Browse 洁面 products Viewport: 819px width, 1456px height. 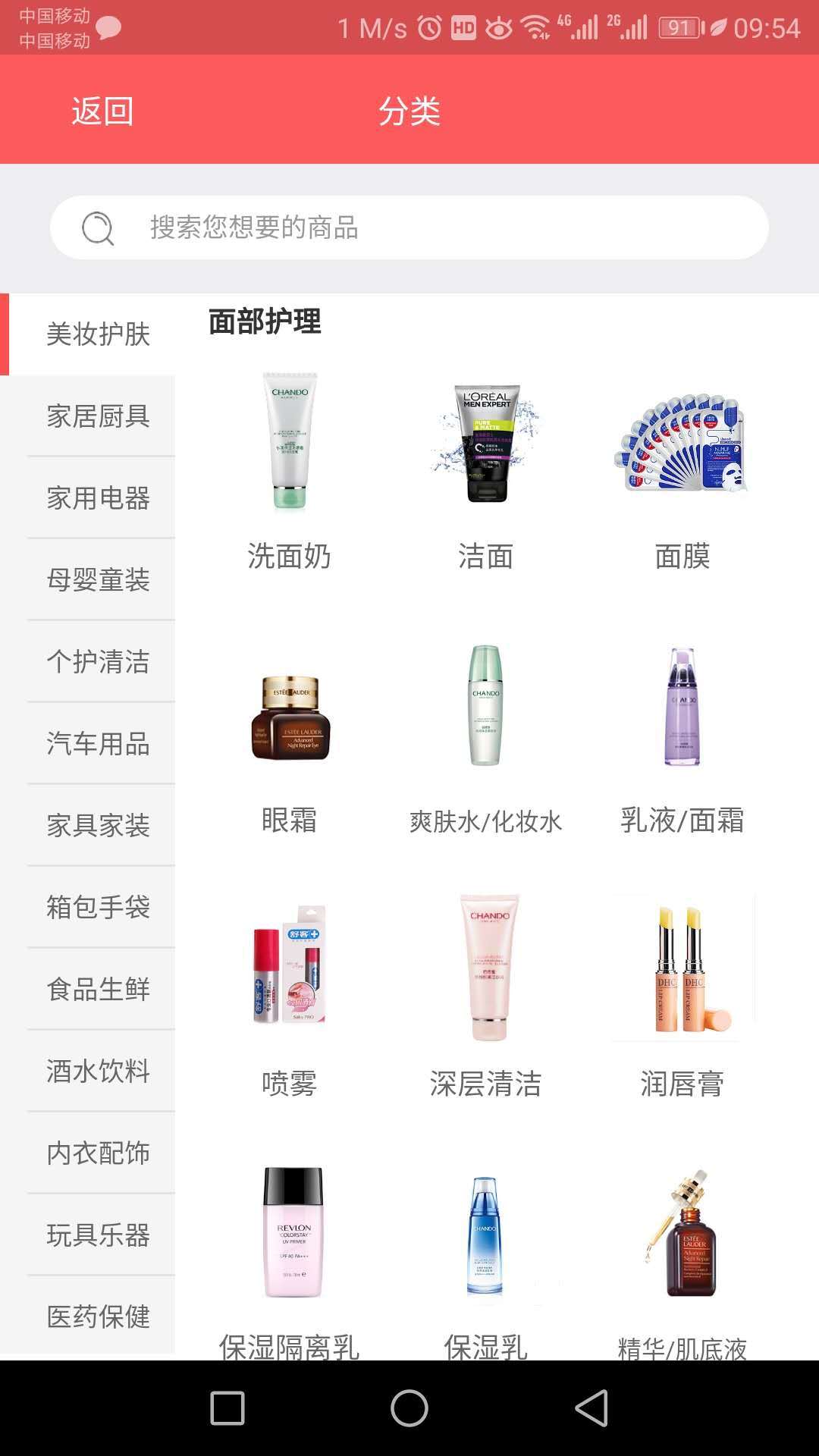tap(485, 470)
